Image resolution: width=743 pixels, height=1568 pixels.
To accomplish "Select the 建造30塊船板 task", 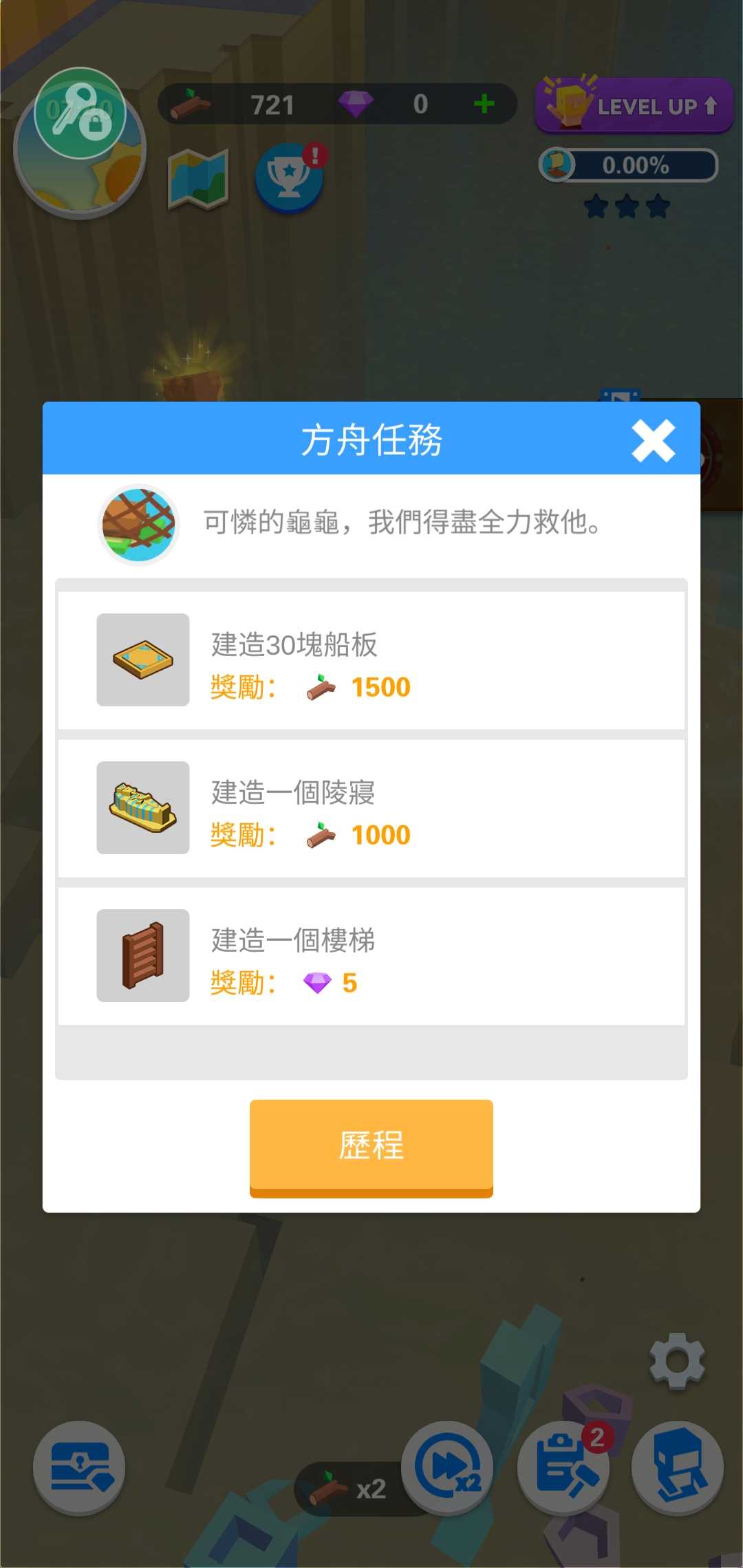I will [371, 660].
